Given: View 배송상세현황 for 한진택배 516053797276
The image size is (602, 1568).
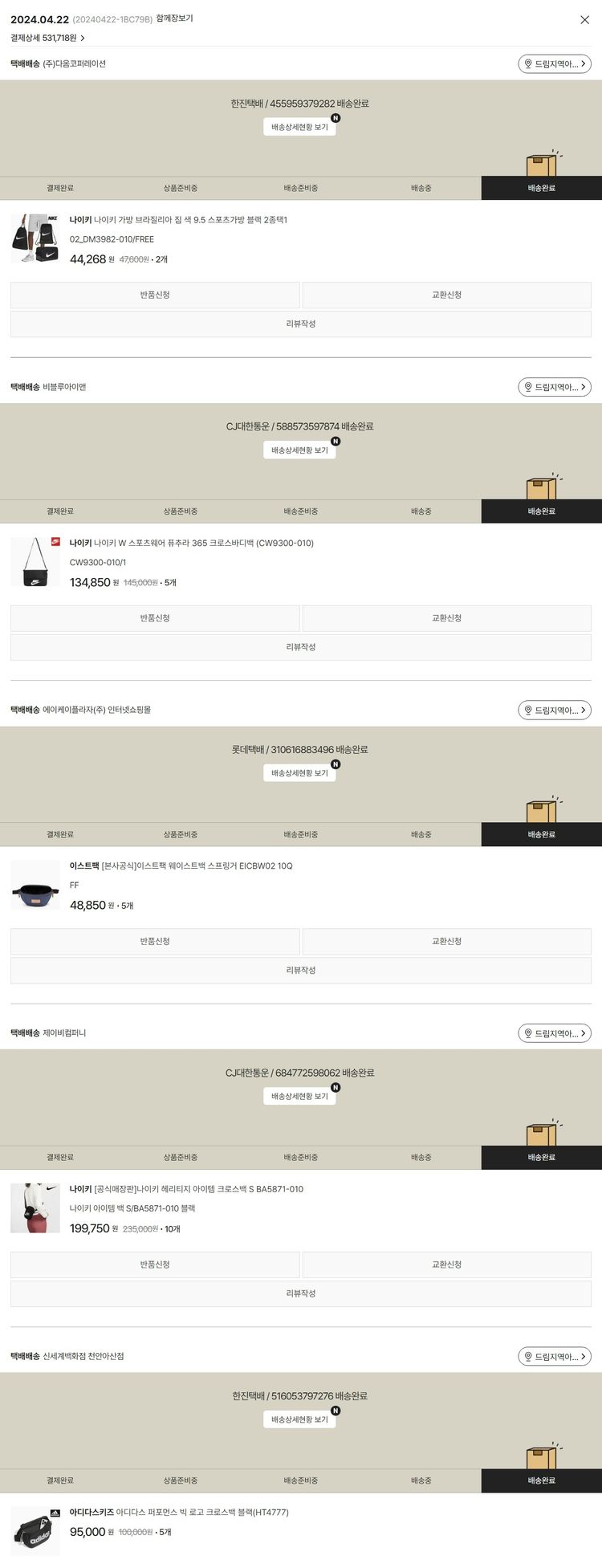Looking at the screenshot, I should [299, 1419].
